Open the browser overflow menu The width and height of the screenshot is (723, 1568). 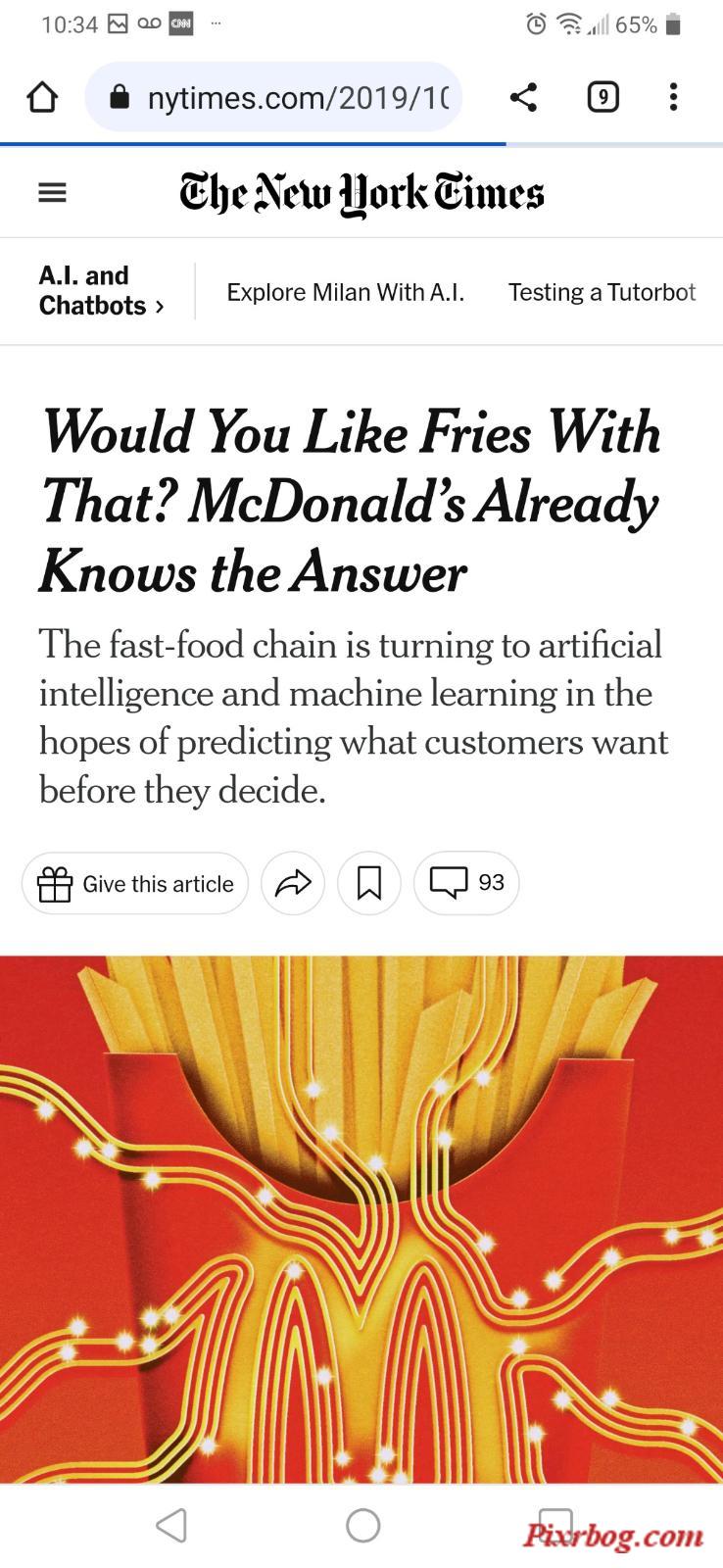[x=673, y=97]
